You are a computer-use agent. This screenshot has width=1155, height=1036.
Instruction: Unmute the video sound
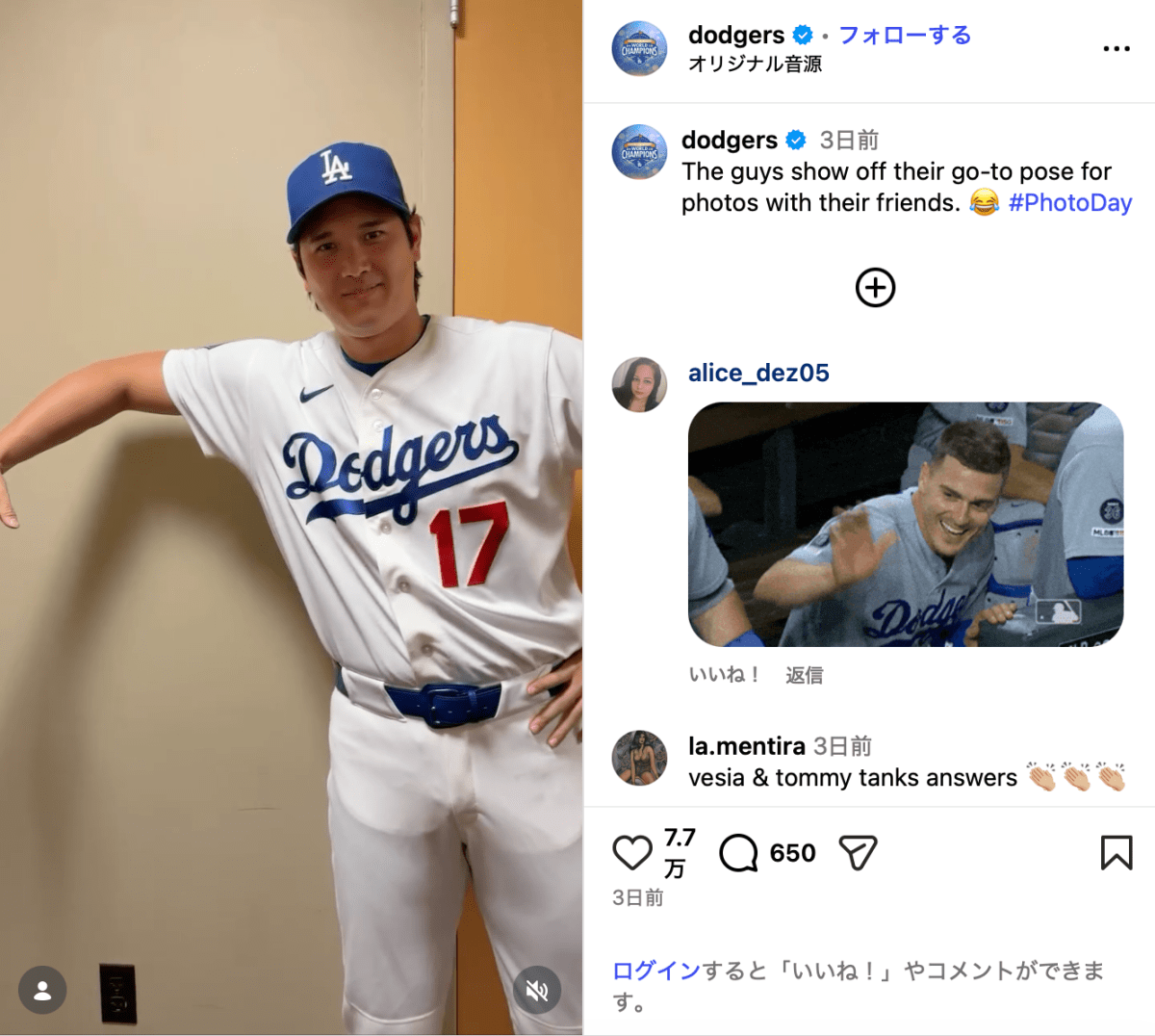click(x=537, y=990)
